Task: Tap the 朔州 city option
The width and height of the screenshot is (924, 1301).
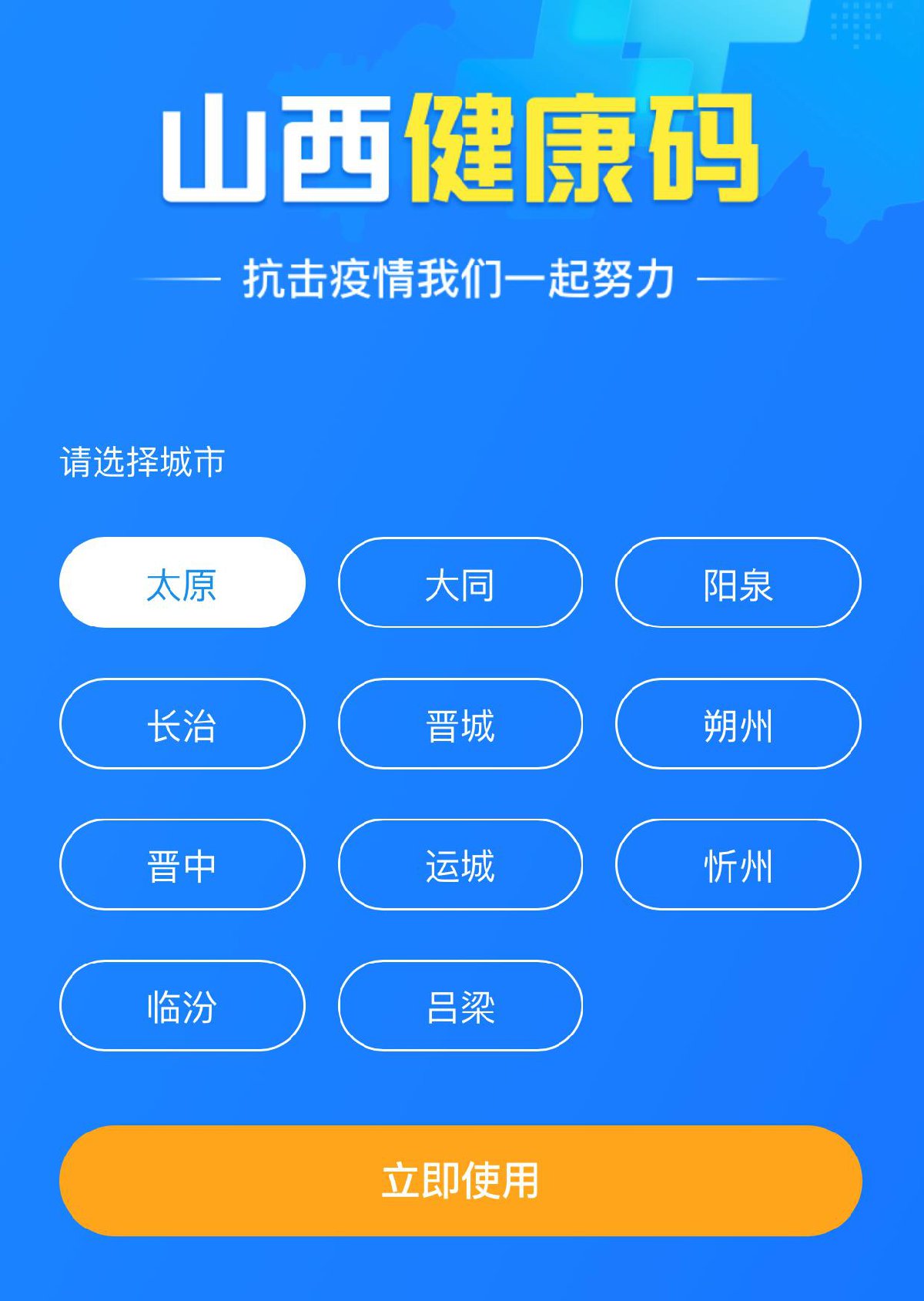Action: coord(738,724)
